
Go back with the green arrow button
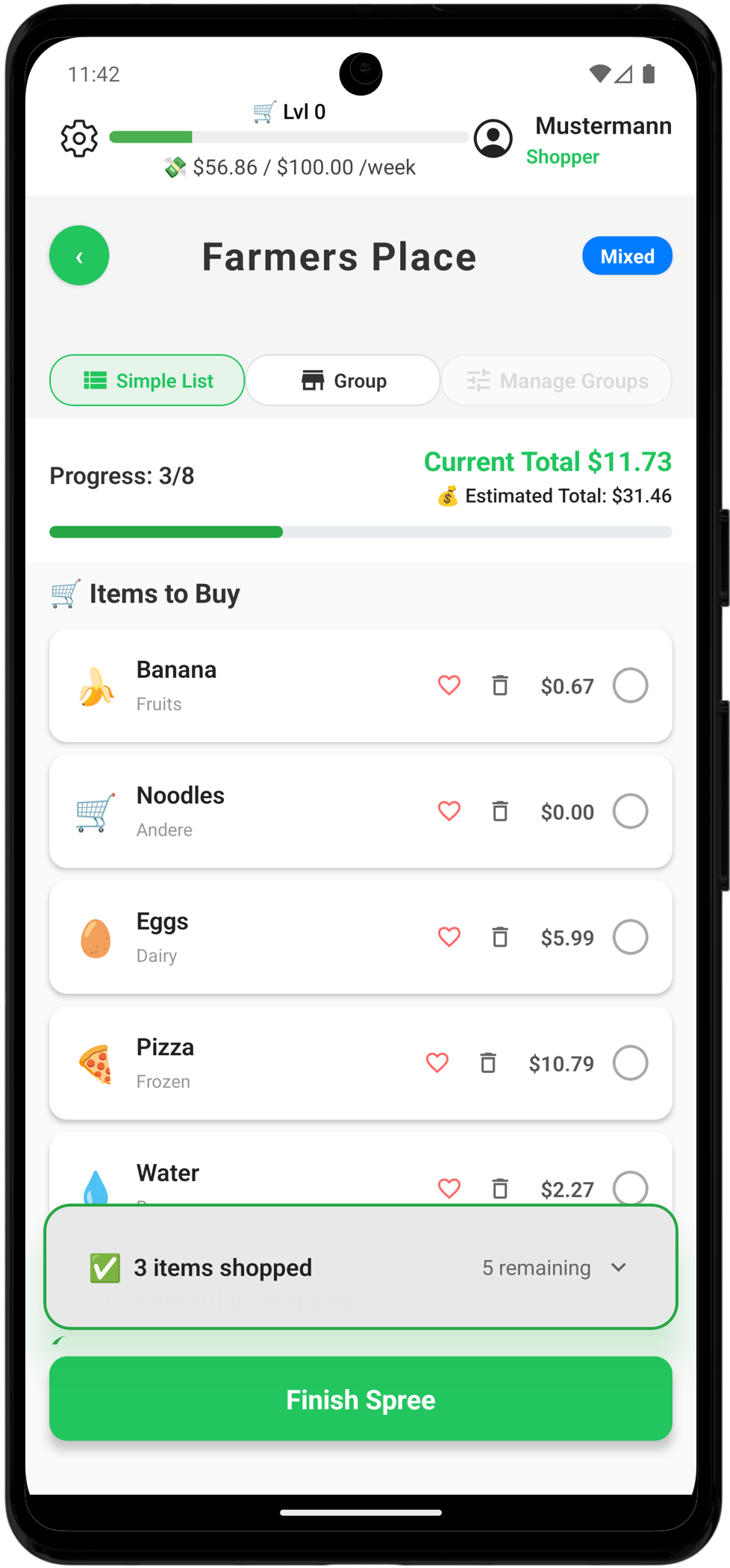(79, 256)
